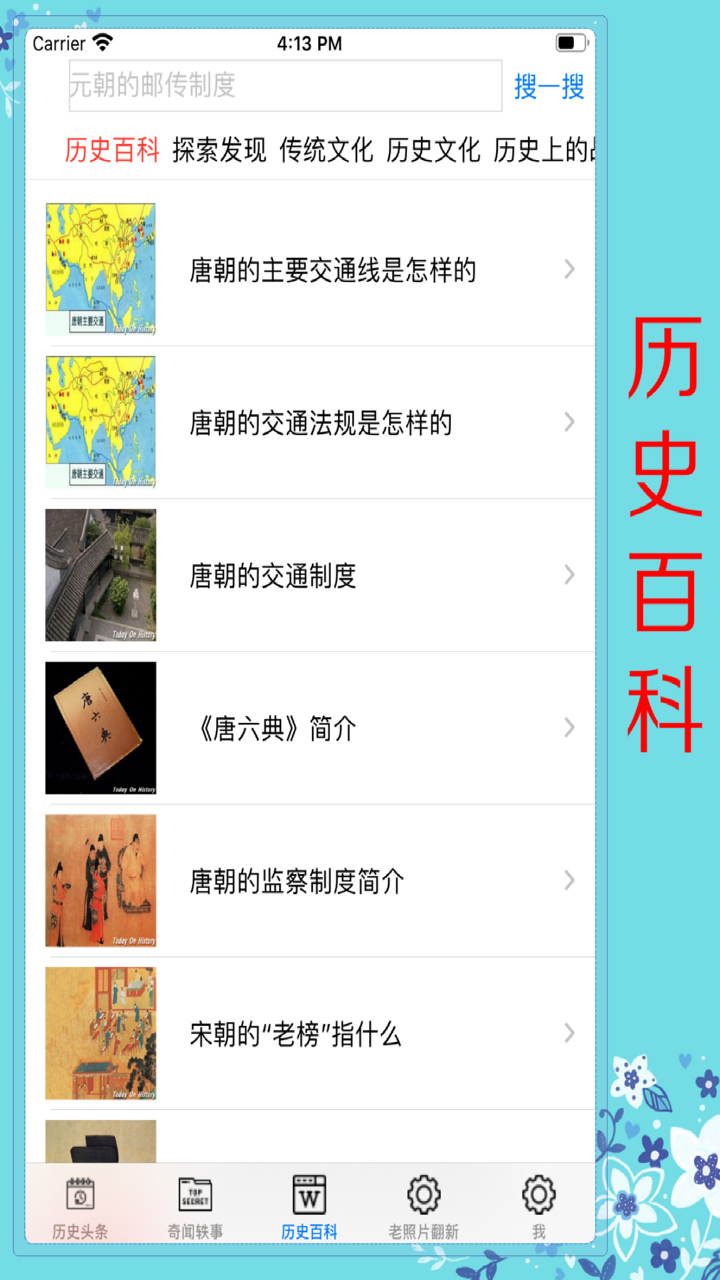Screen dimensions: 720x1280
Task: Open details of 唐朝的交通制度 via its chevron
Action: 568,575
